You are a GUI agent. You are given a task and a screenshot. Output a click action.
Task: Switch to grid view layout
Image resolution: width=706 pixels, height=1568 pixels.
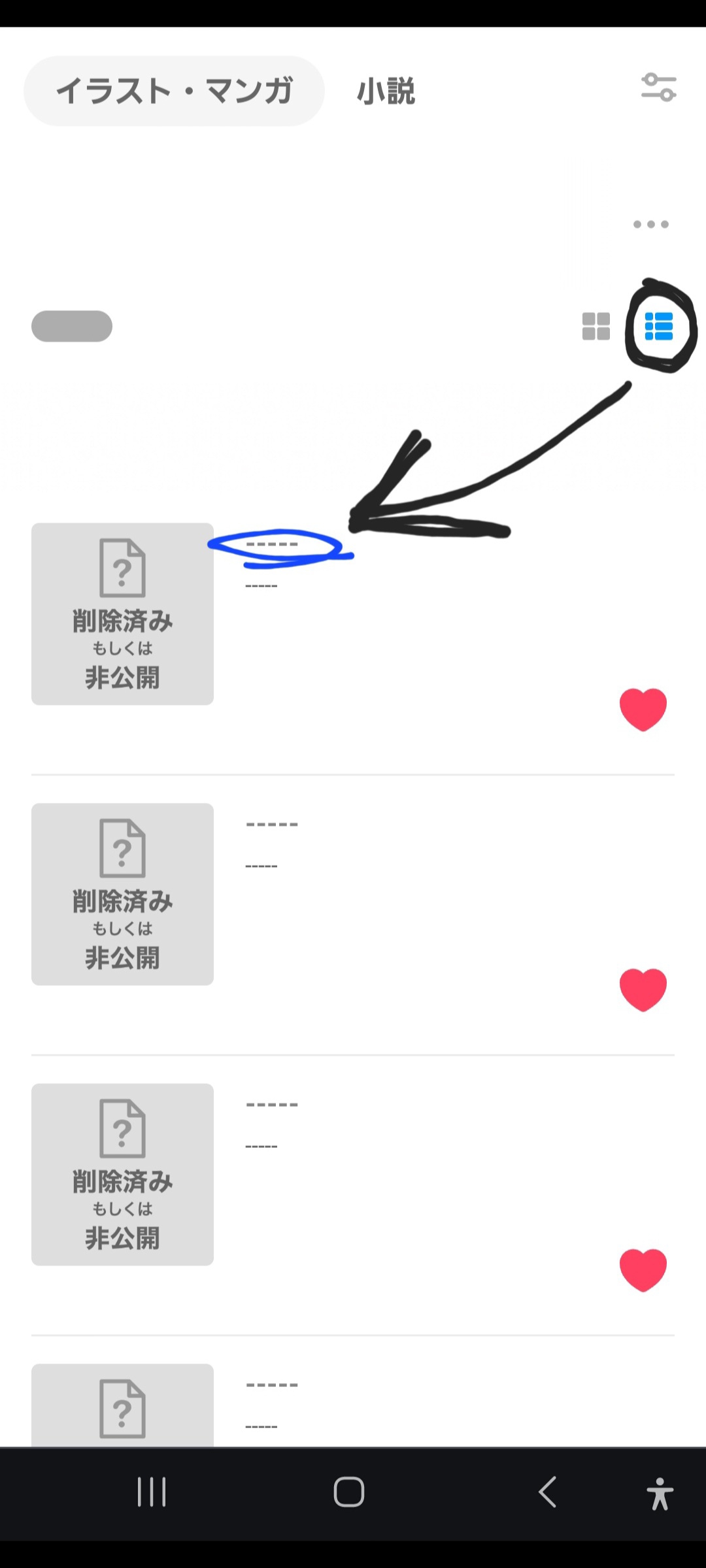click(x=596, y=326)
